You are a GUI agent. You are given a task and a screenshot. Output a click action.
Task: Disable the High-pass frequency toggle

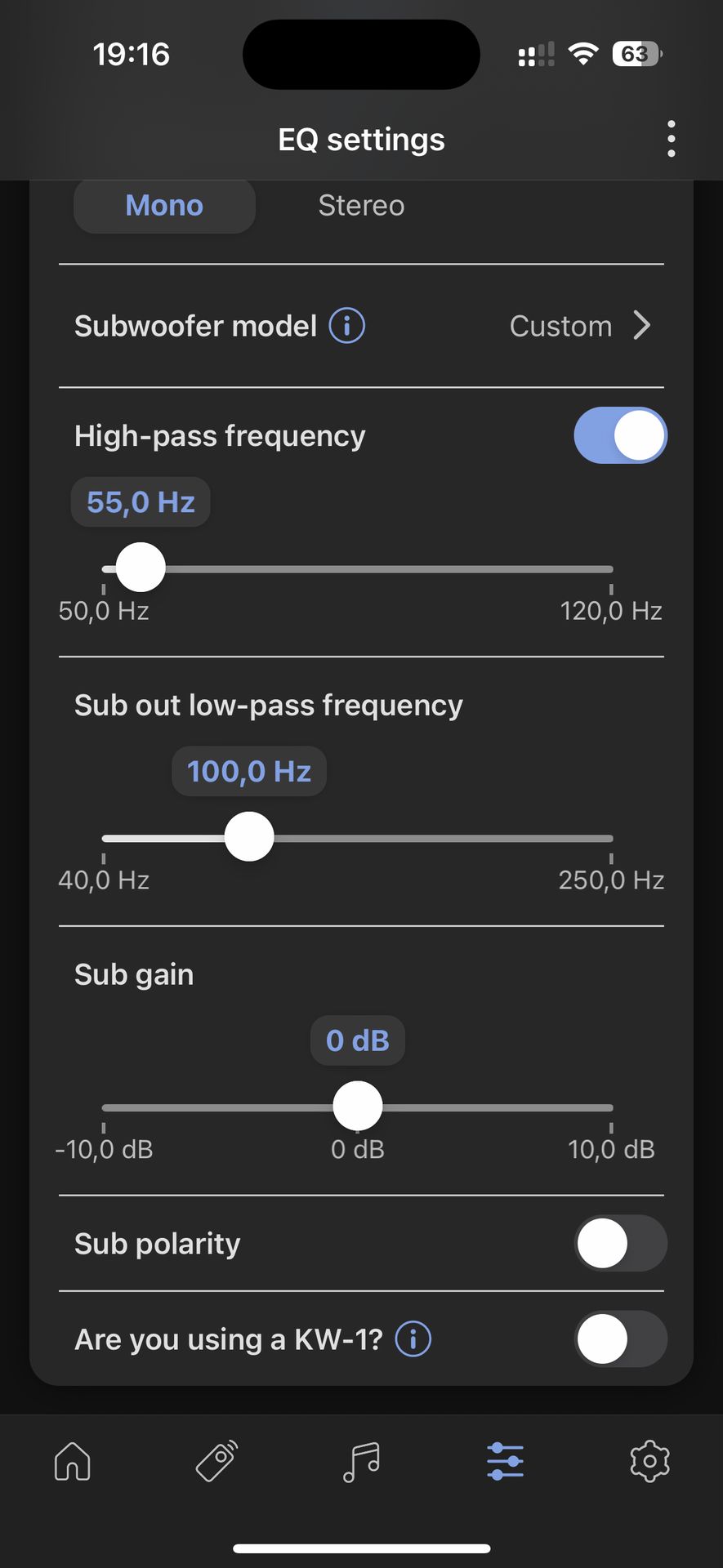click(620, 435)
